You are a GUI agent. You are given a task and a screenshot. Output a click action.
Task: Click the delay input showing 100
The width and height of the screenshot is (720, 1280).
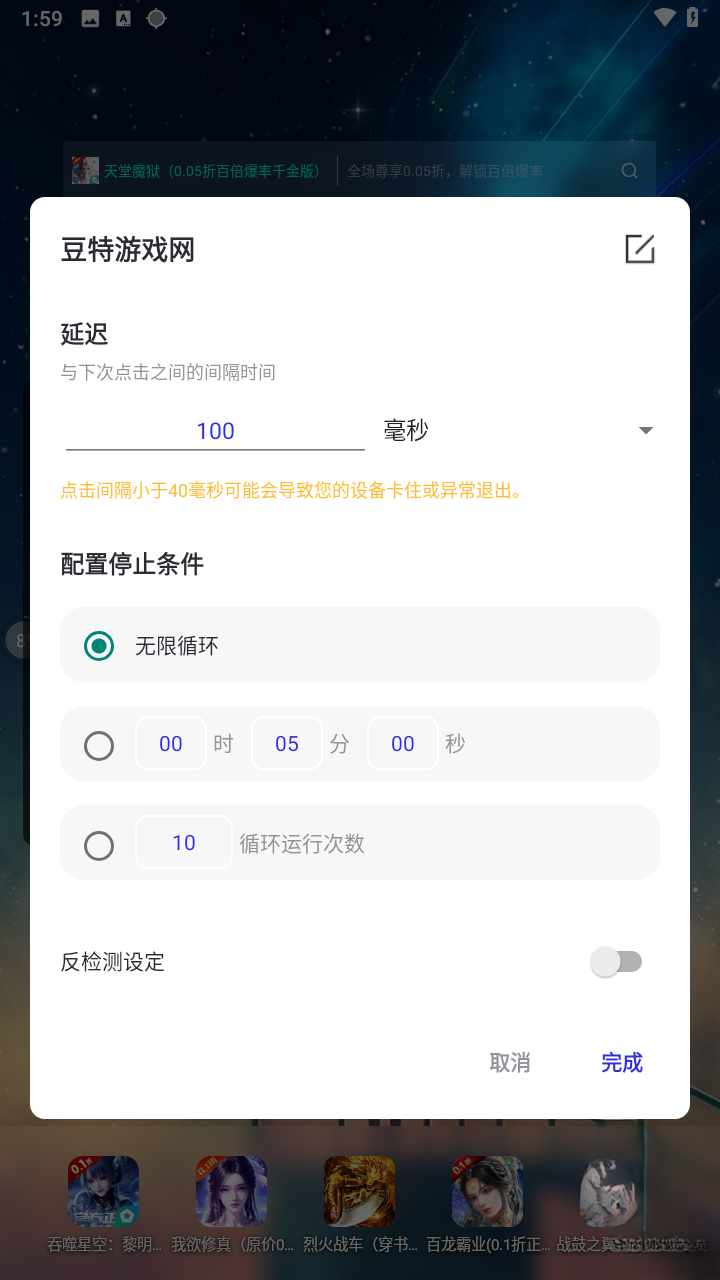pos(214,430)
